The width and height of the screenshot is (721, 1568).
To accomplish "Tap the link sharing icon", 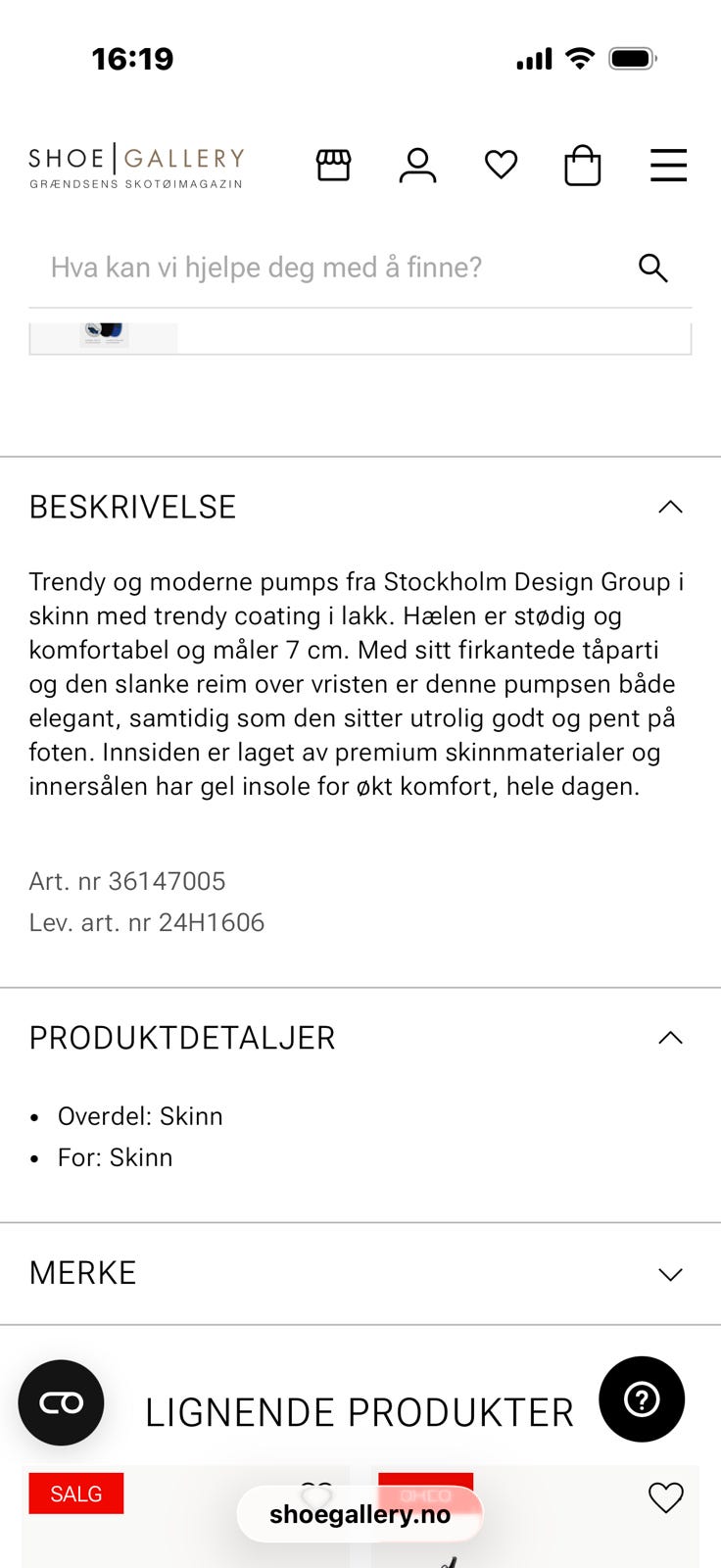I will point(61,1402).
